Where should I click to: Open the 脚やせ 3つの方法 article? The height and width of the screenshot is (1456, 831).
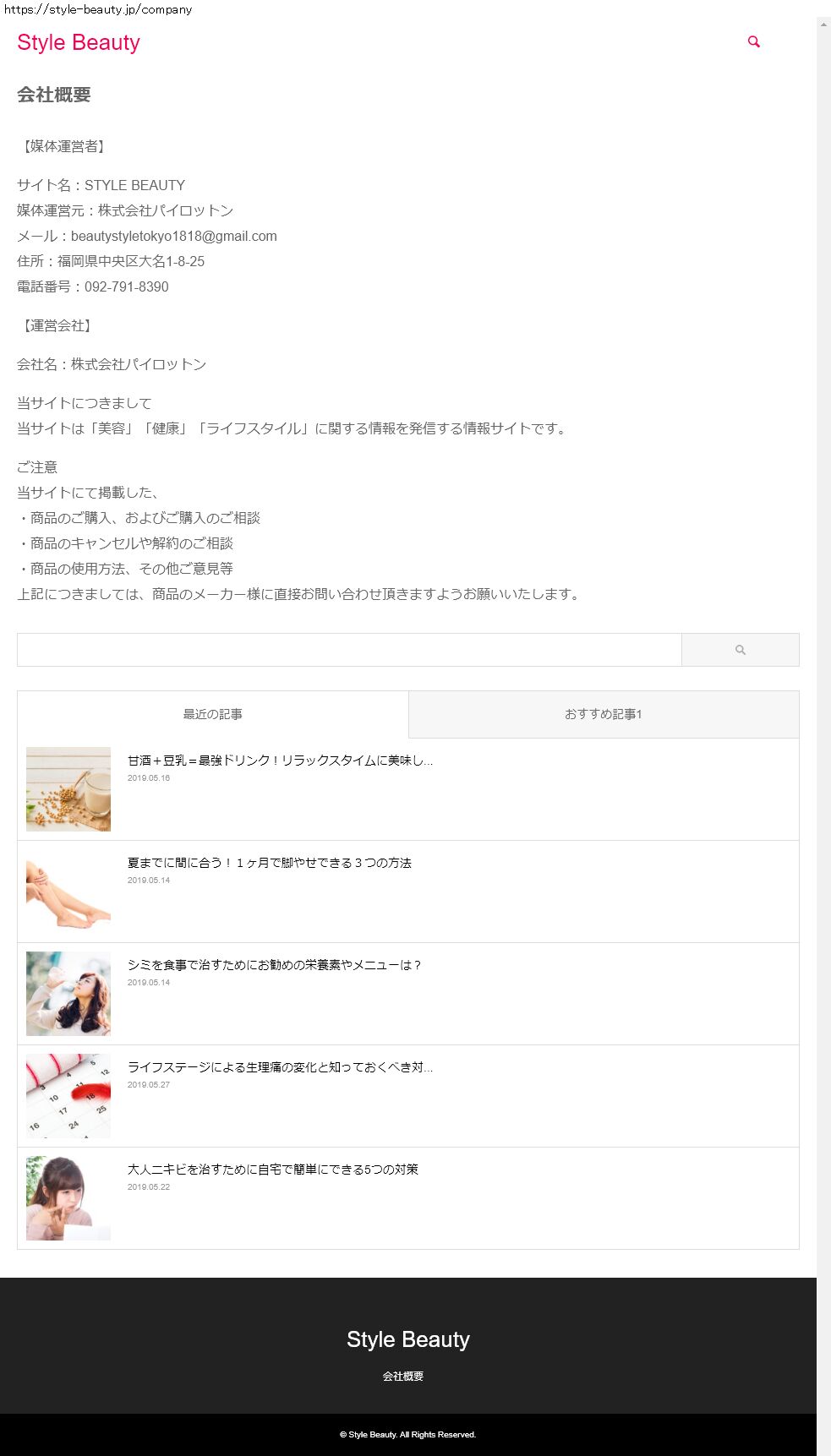269,863
